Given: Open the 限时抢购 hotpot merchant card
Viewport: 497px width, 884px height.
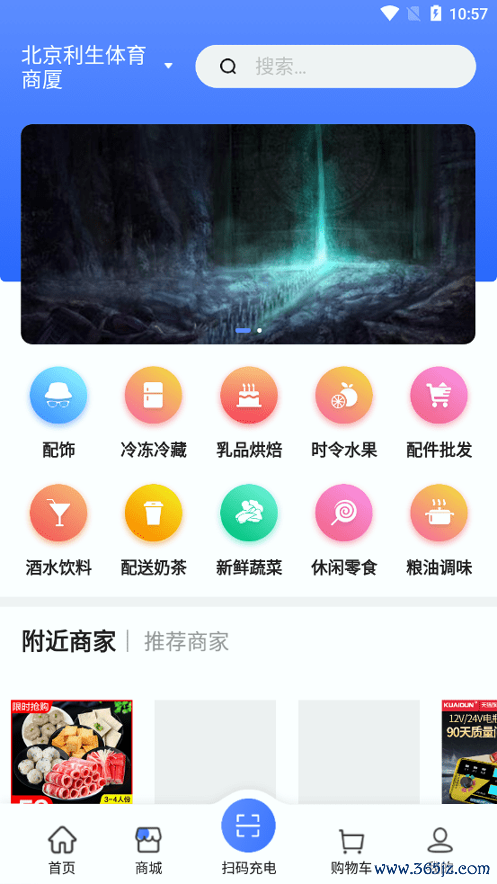Looking at the screenshot, I should coord(72,752).
